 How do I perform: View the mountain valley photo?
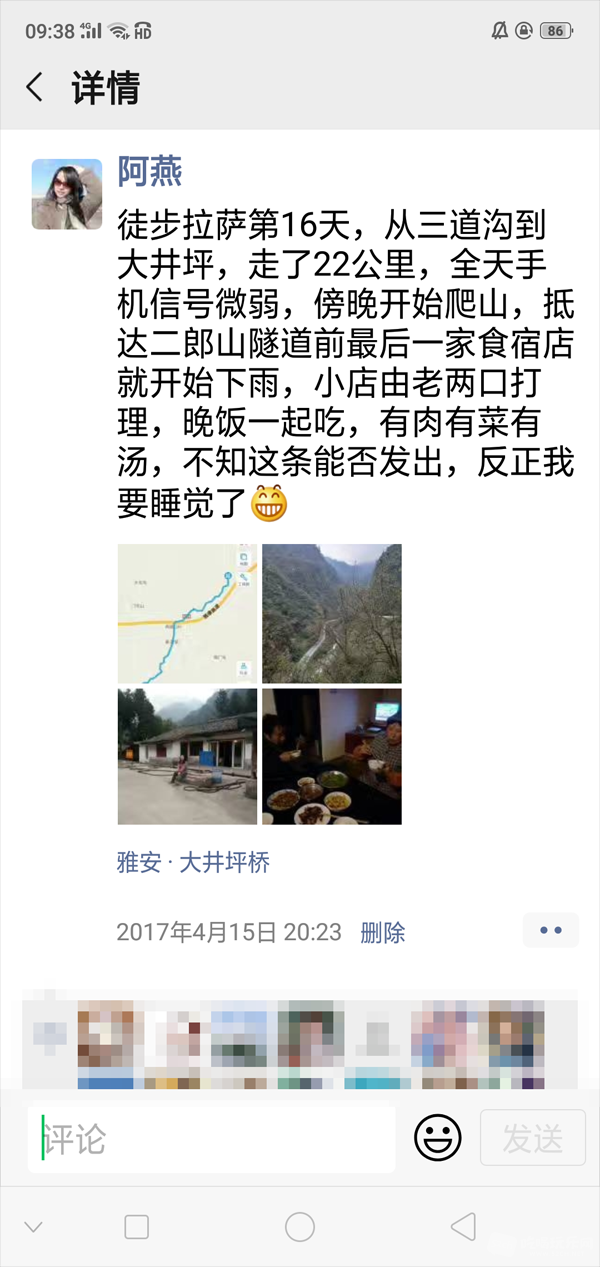[331, 613]
